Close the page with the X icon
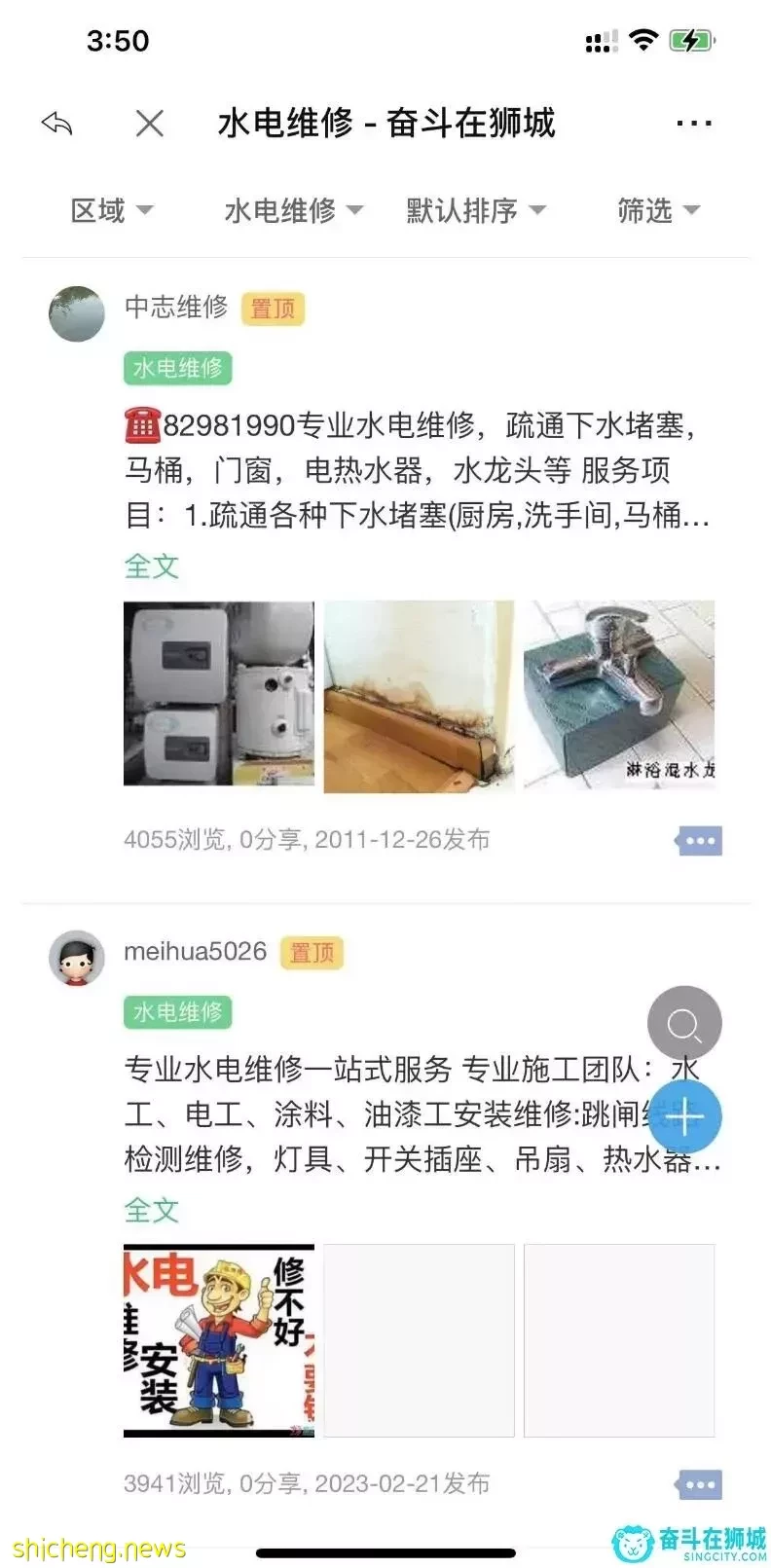The image size is (771, 1568). 150,124
